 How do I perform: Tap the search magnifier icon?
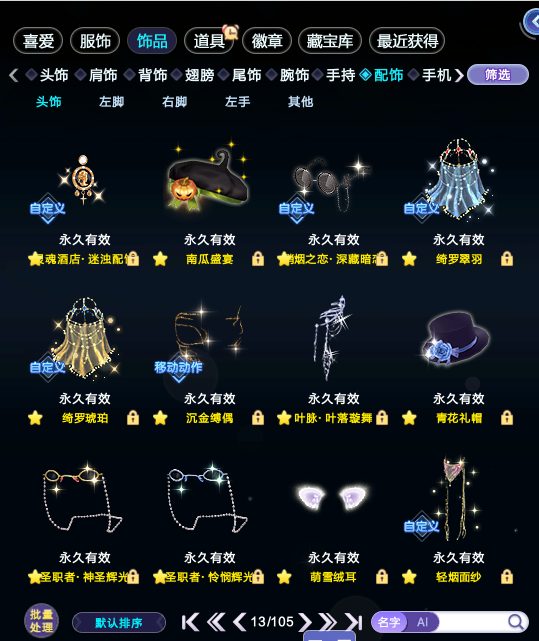(x=516, y=622)
